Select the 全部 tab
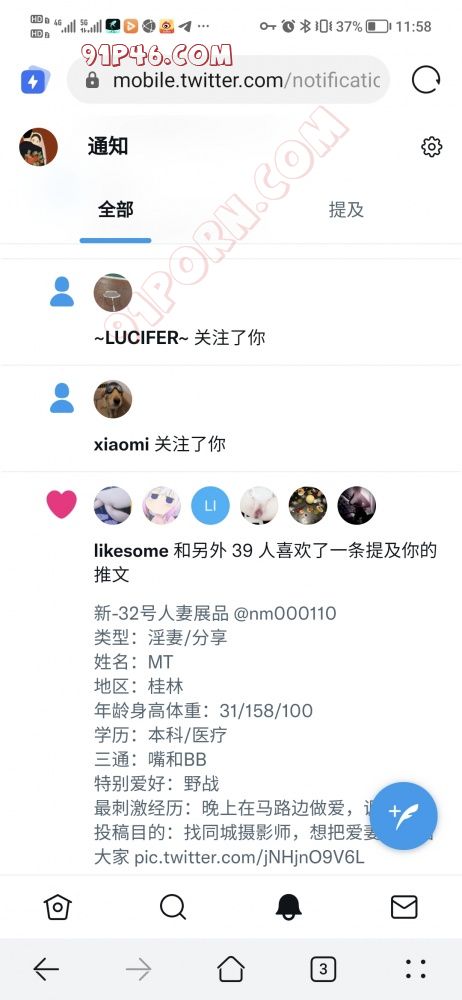Image resolution: width=462 pixels, height=1000 pixels. point(116,210)
